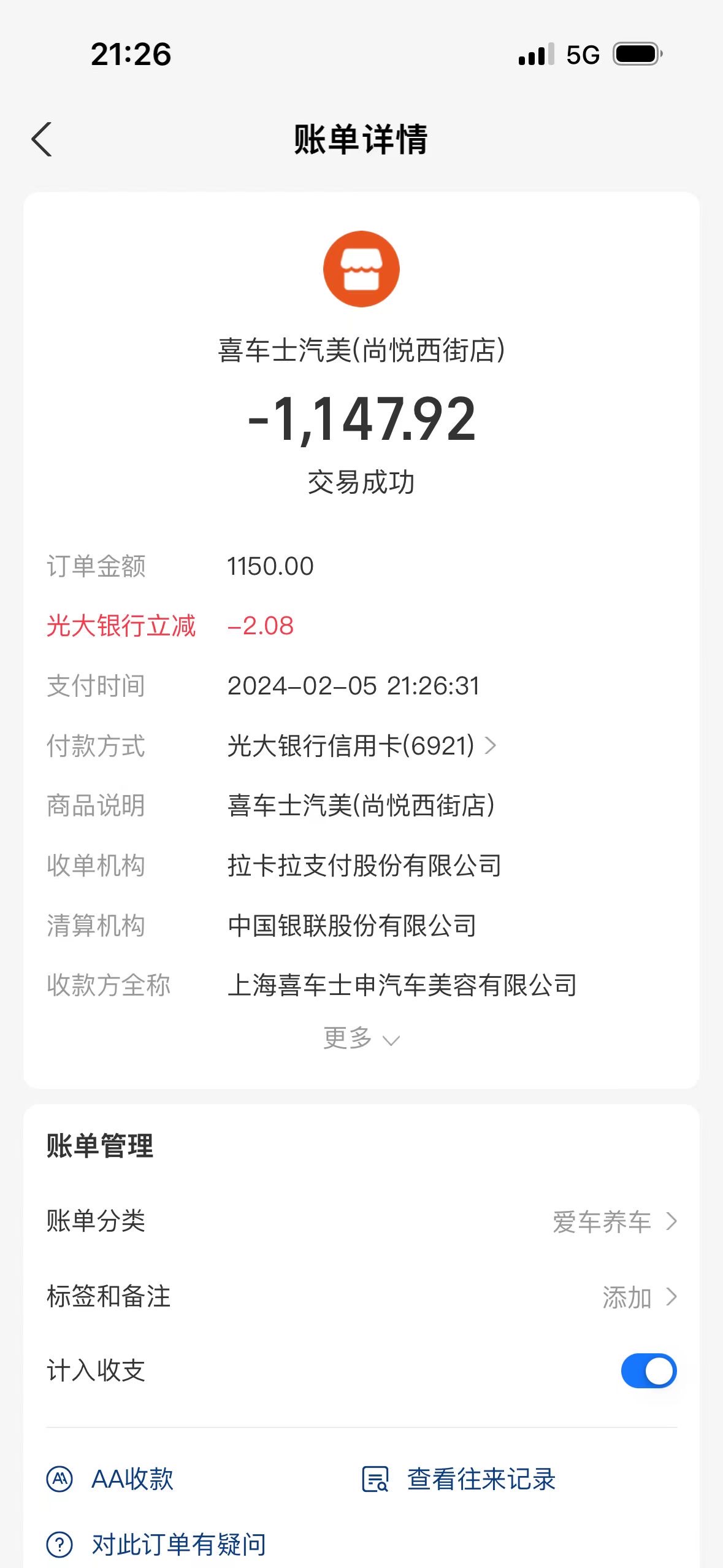Tap 对此订单有疑问 for help
Image resolution: width=723 pixels, height=1568 pixels.
tap(157, 1544)
